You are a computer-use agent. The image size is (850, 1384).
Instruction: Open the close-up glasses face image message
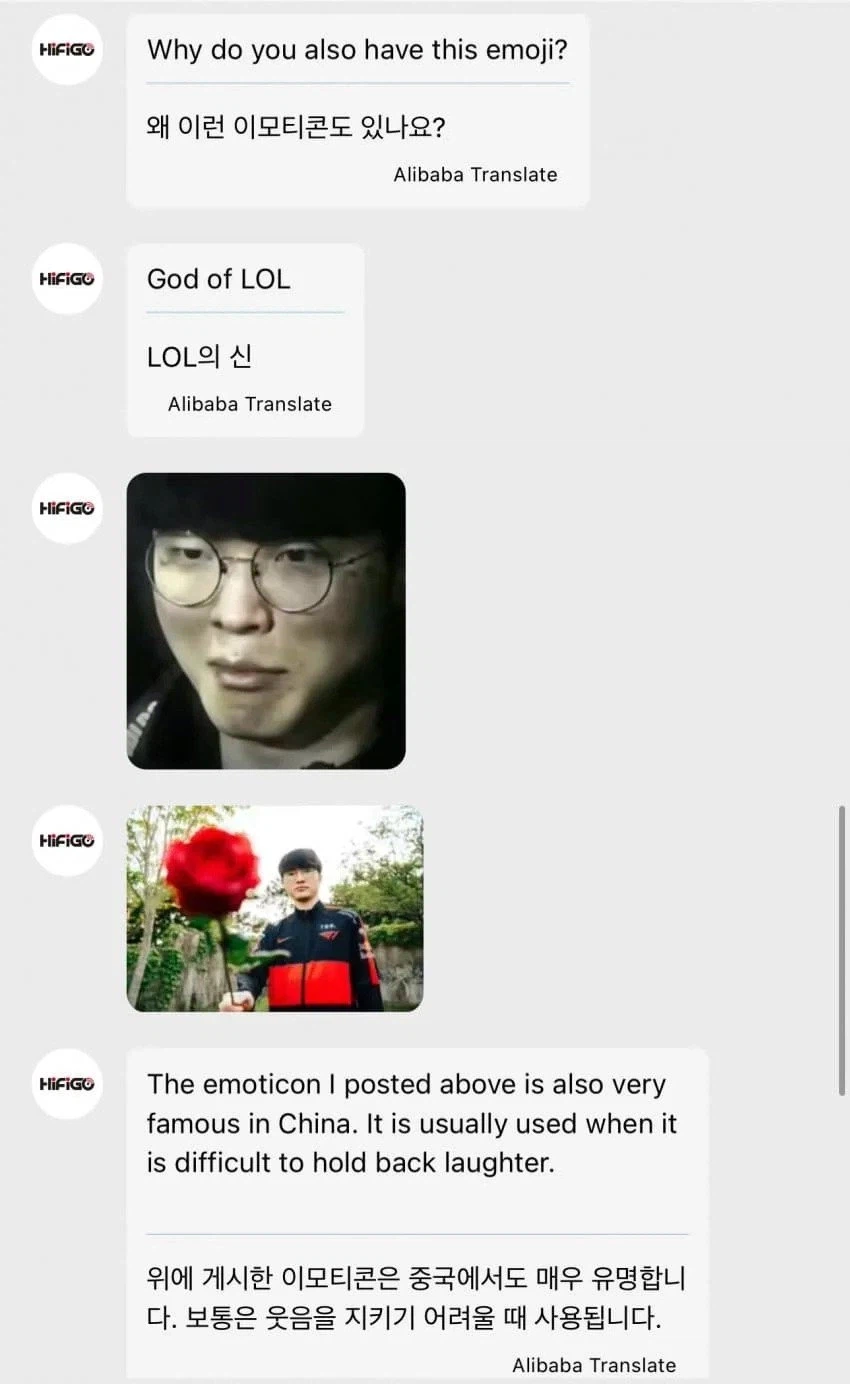click(x=266, y=620)
